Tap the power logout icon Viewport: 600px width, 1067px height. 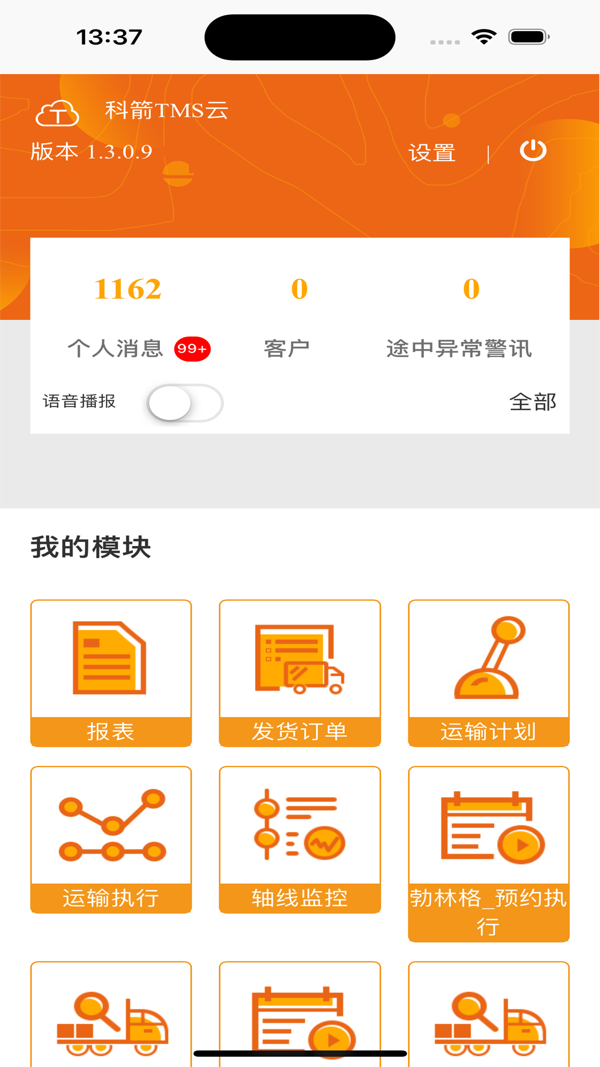click(533, 151)
